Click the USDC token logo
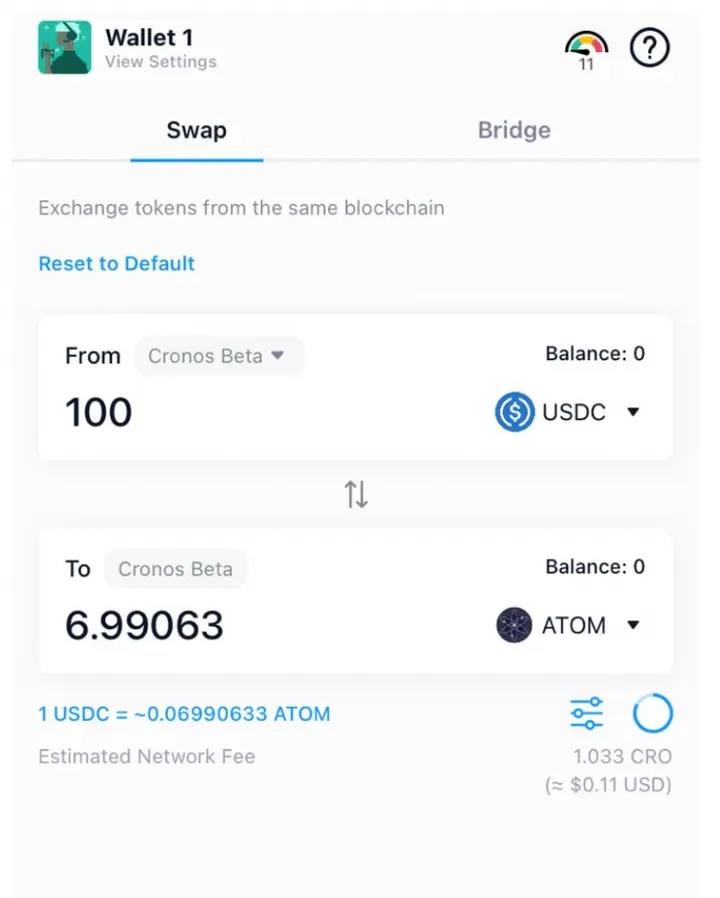 pyautogui.click(x=513, y=412)
